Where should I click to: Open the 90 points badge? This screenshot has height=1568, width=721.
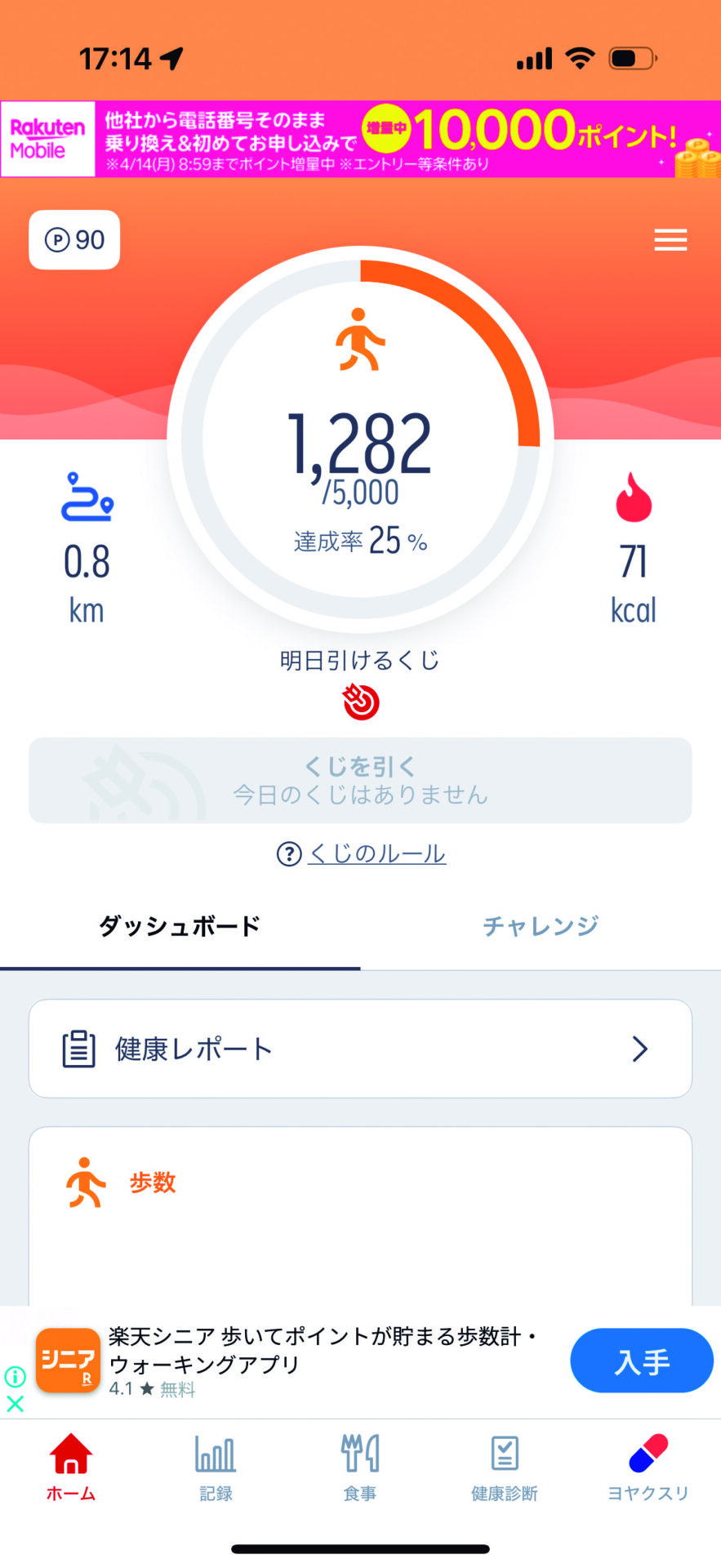tap(74, 240)
